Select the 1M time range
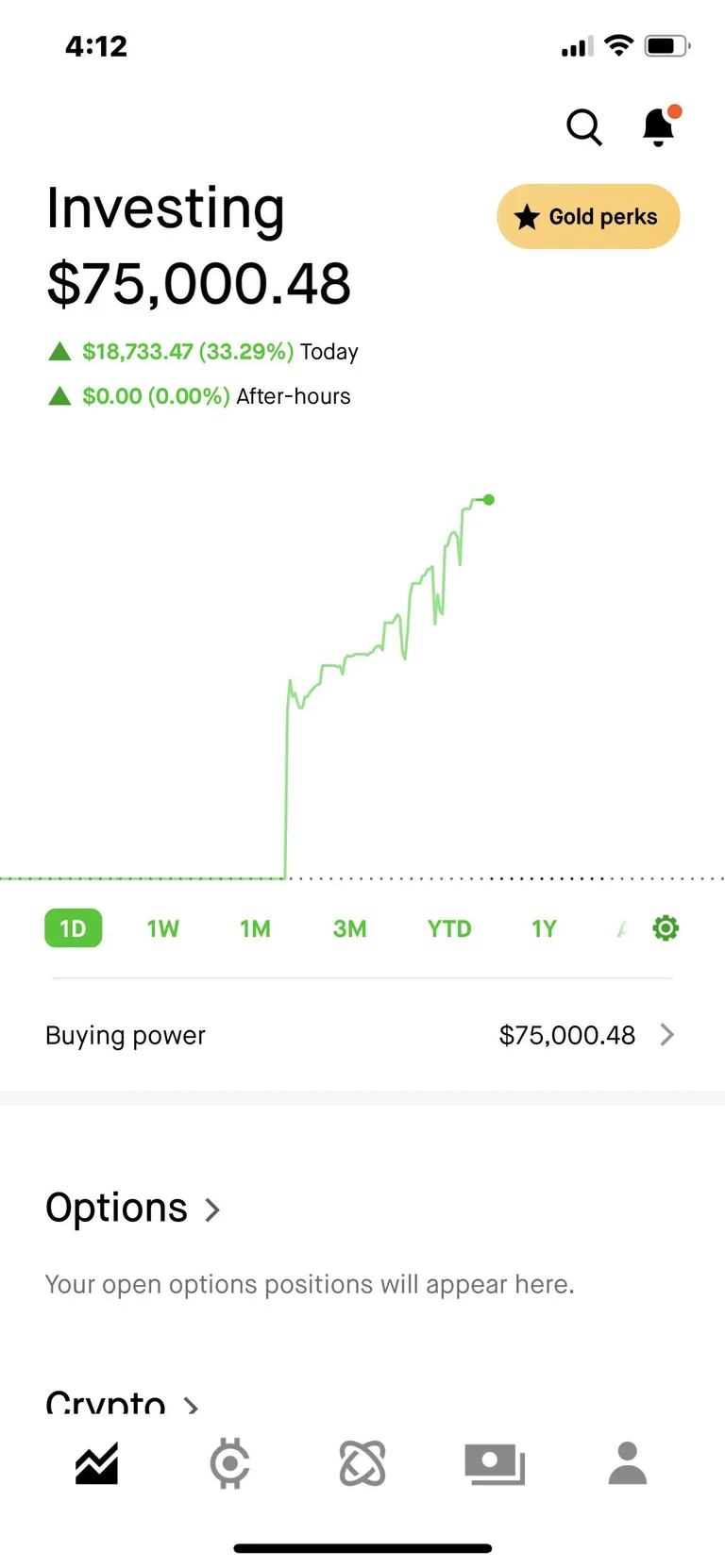 255,928
